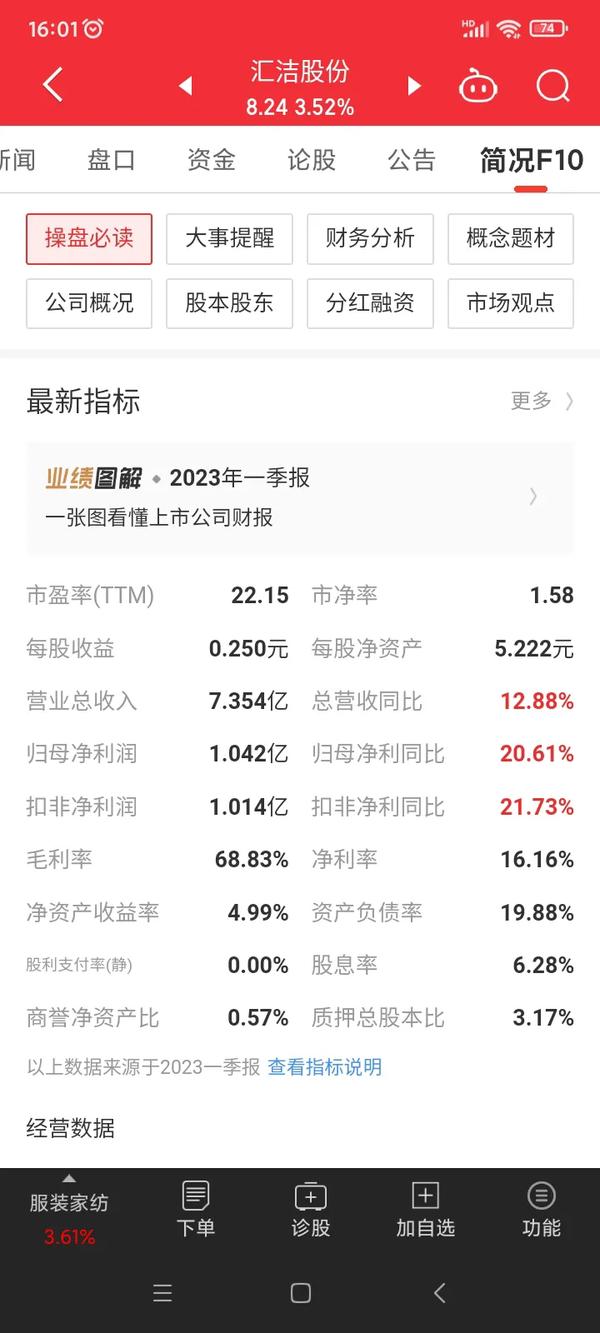Switch to the 论股 tab
Image resolution: width=600 pixels, height=1333 pixels.
pos(311,160)
